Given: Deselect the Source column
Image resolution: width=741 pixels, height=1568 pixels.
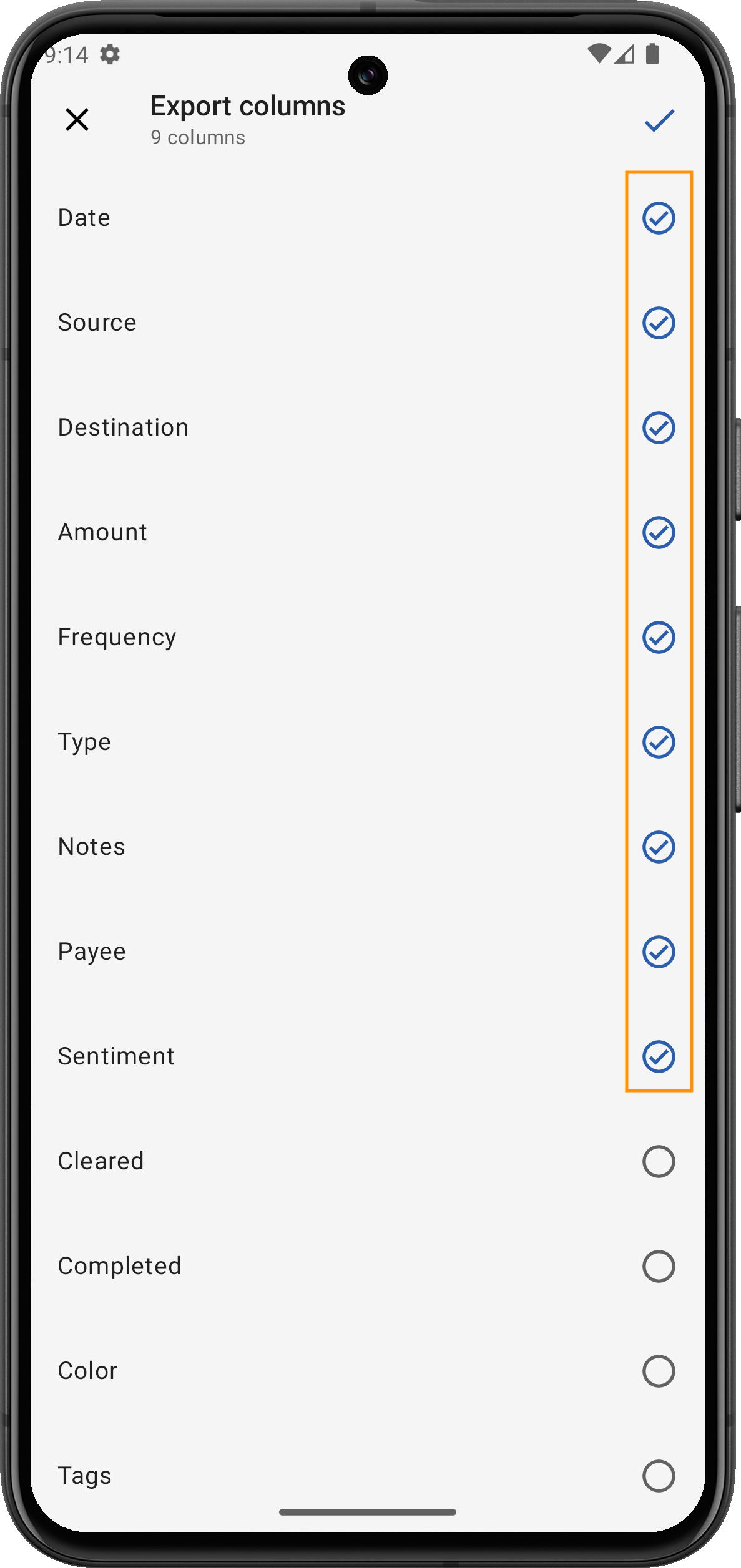Looking at the screenshot, I should tap(659, 323).
